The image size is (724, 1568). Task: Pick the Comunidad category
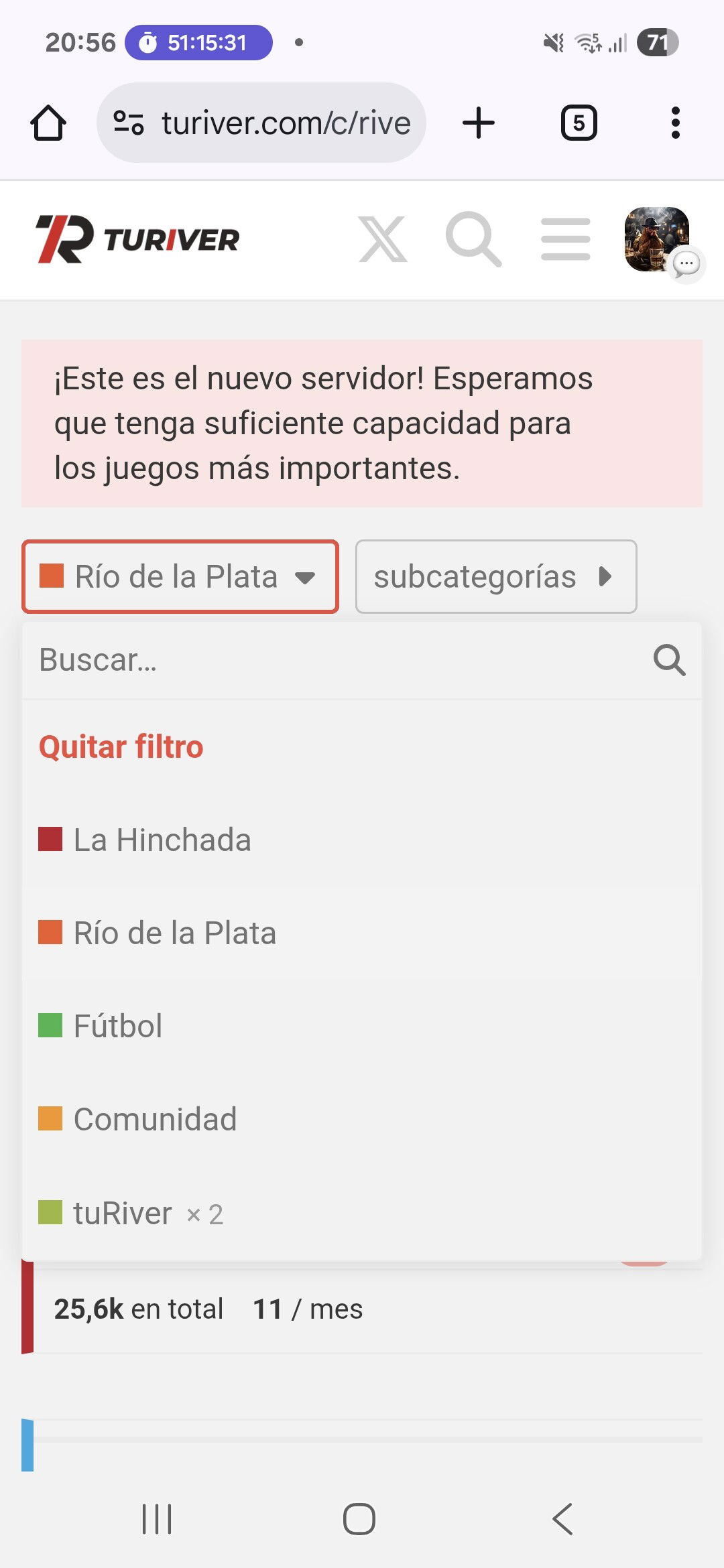(362, 1119)
